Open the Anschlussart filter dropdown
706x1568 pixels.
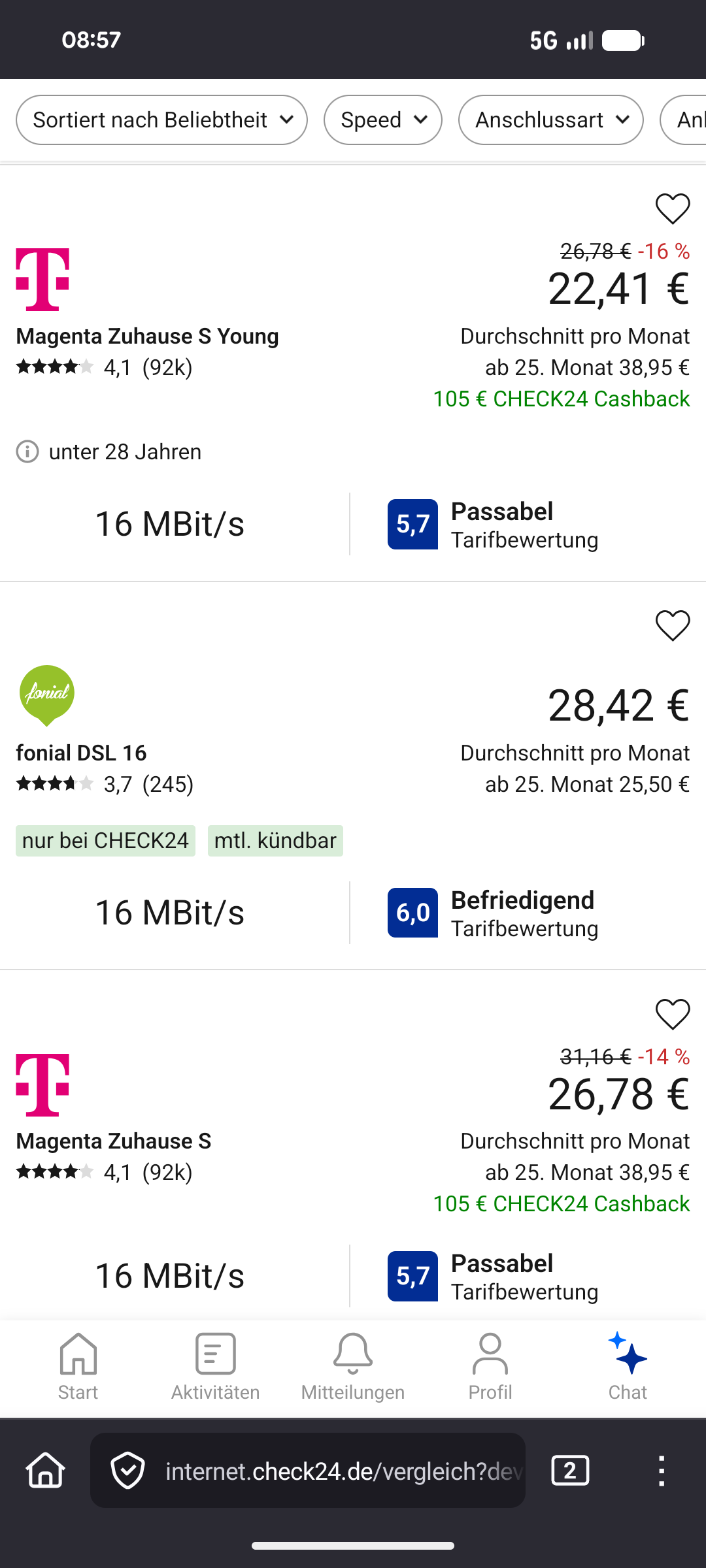click(x=550, y=120)
